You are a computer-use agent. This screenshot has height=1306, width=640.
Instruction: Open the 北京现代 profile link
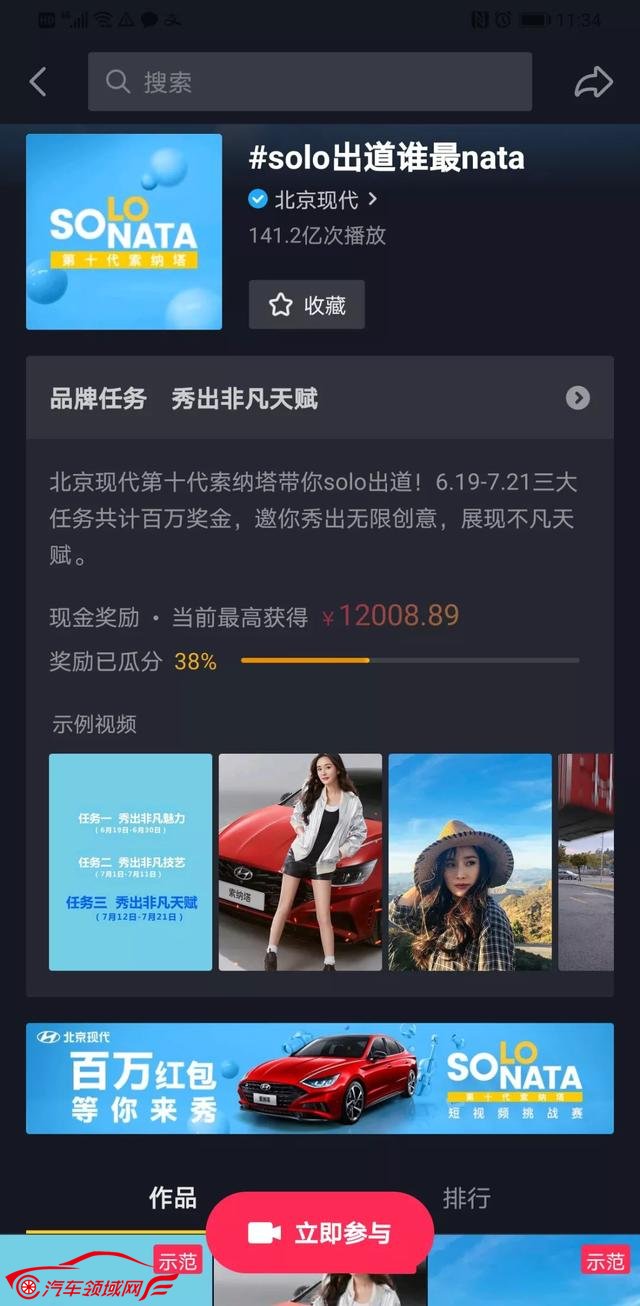(x=315, y=200)
